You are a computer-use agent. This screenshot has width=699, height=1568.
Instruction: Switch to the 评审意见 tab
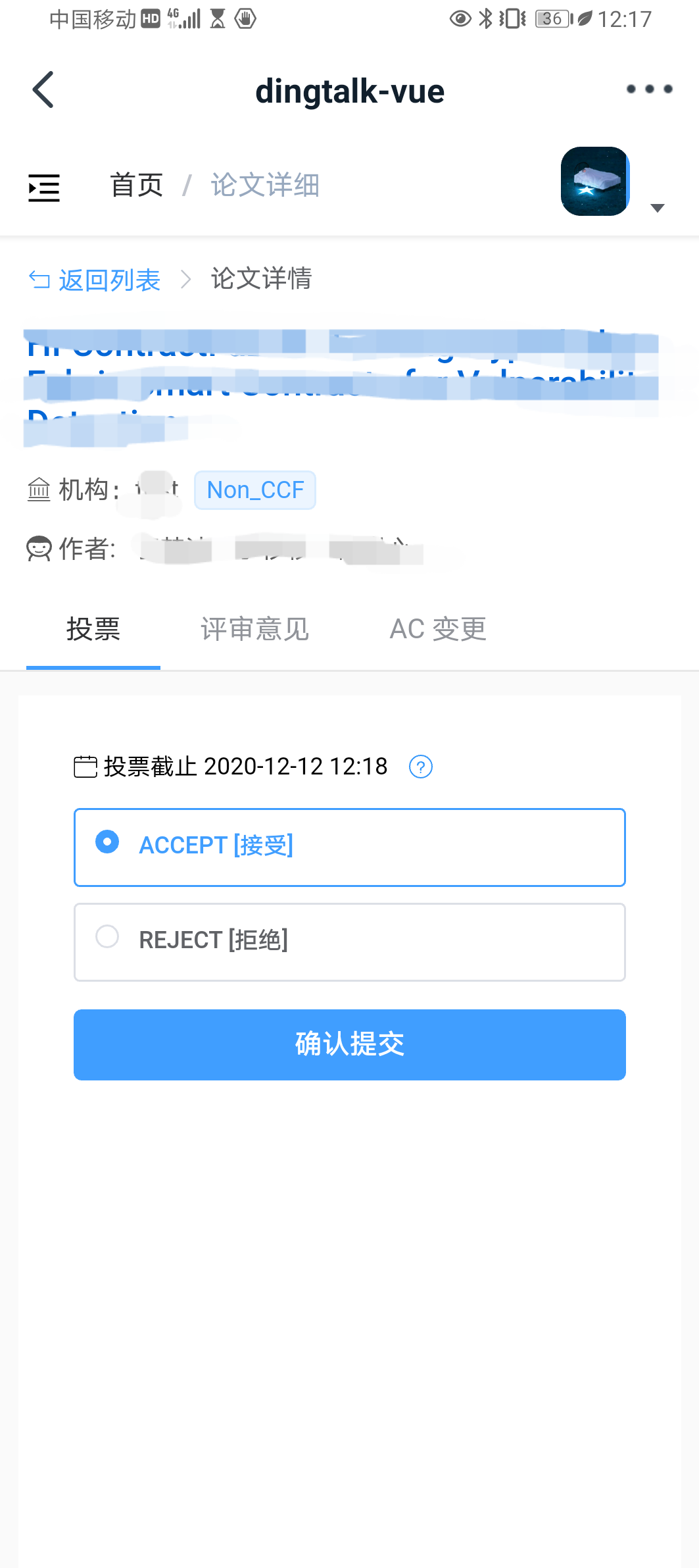pos(255,629)
